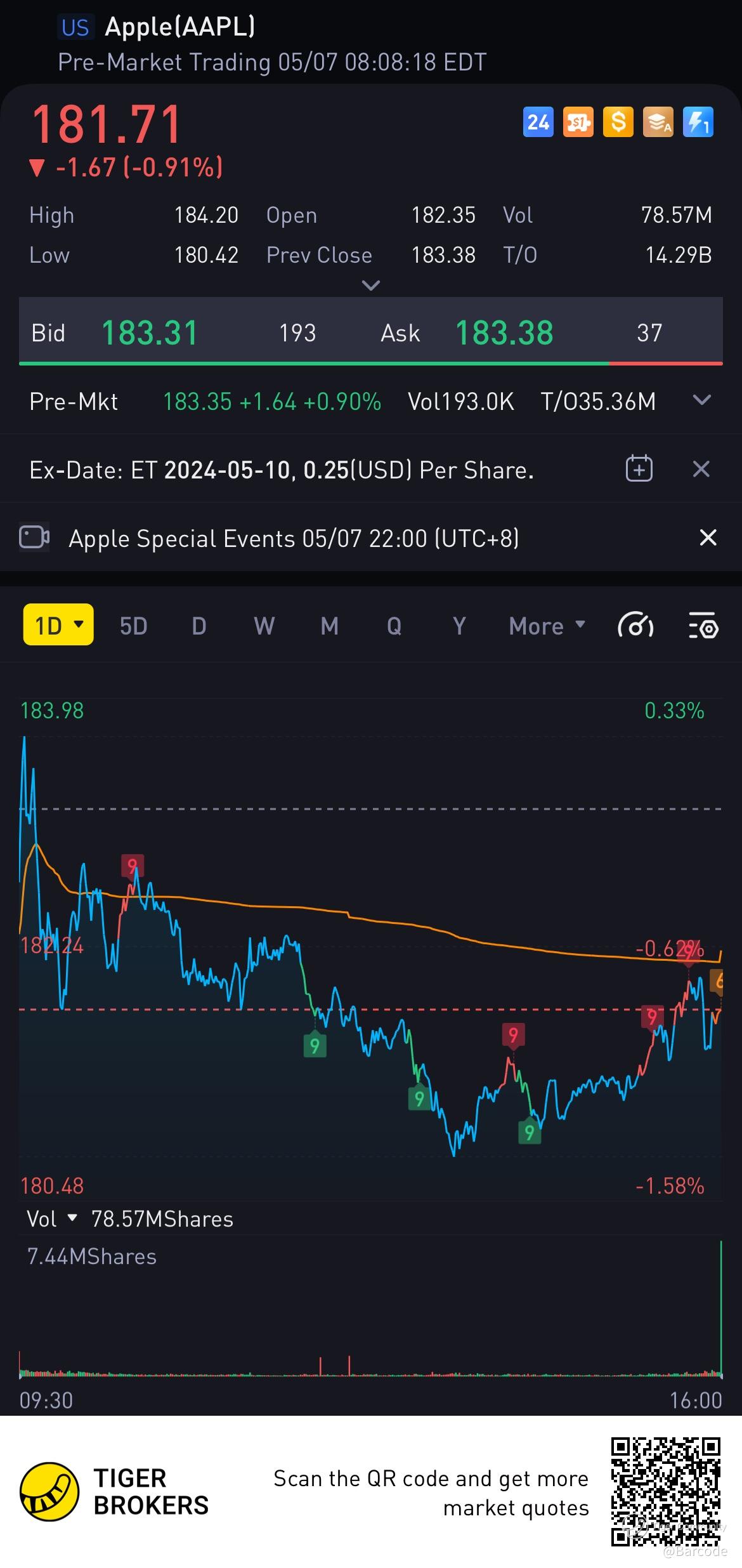Tap the yellow dollar badge icon
The image size is (742, 1568).
coord(618,122)
